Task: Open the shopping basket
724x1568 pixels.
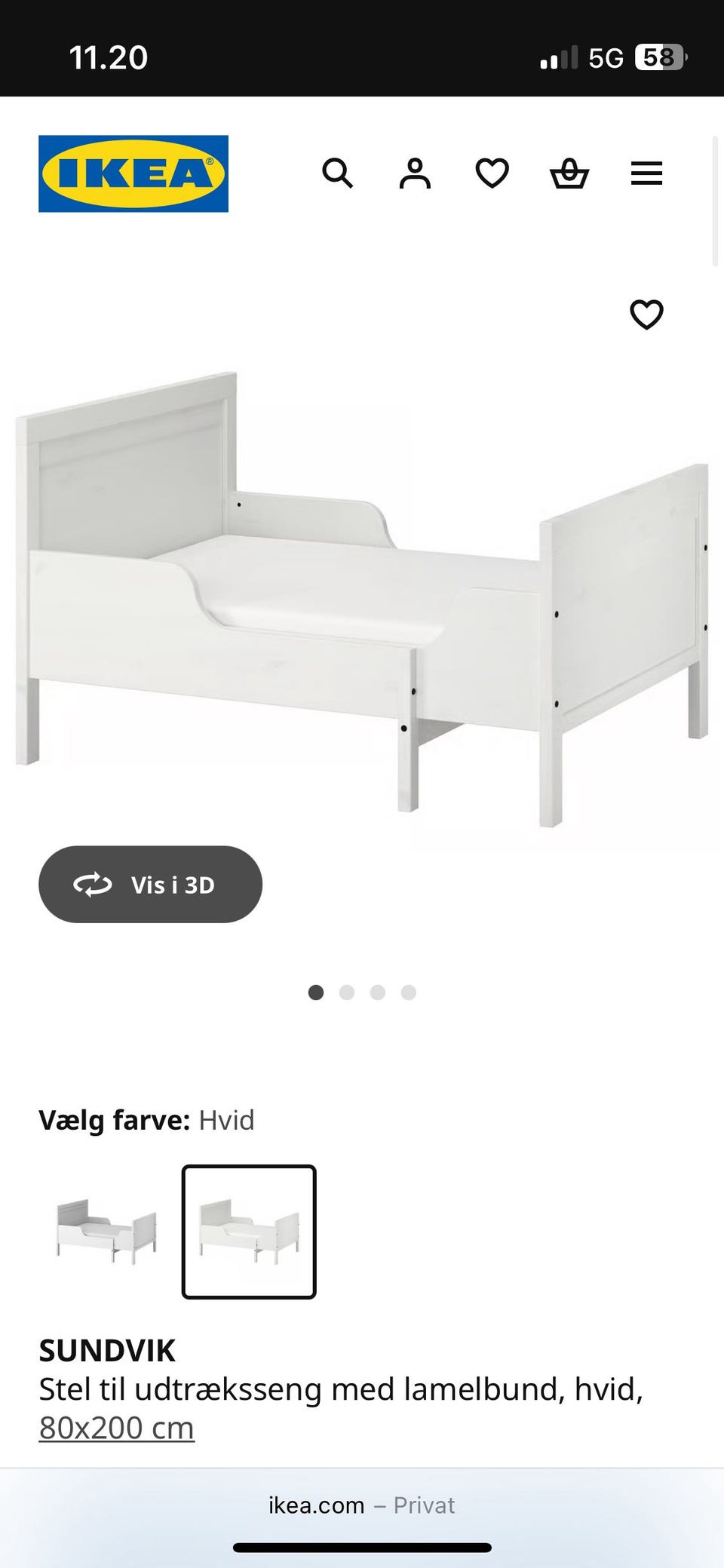Action: tap(569, 173)
